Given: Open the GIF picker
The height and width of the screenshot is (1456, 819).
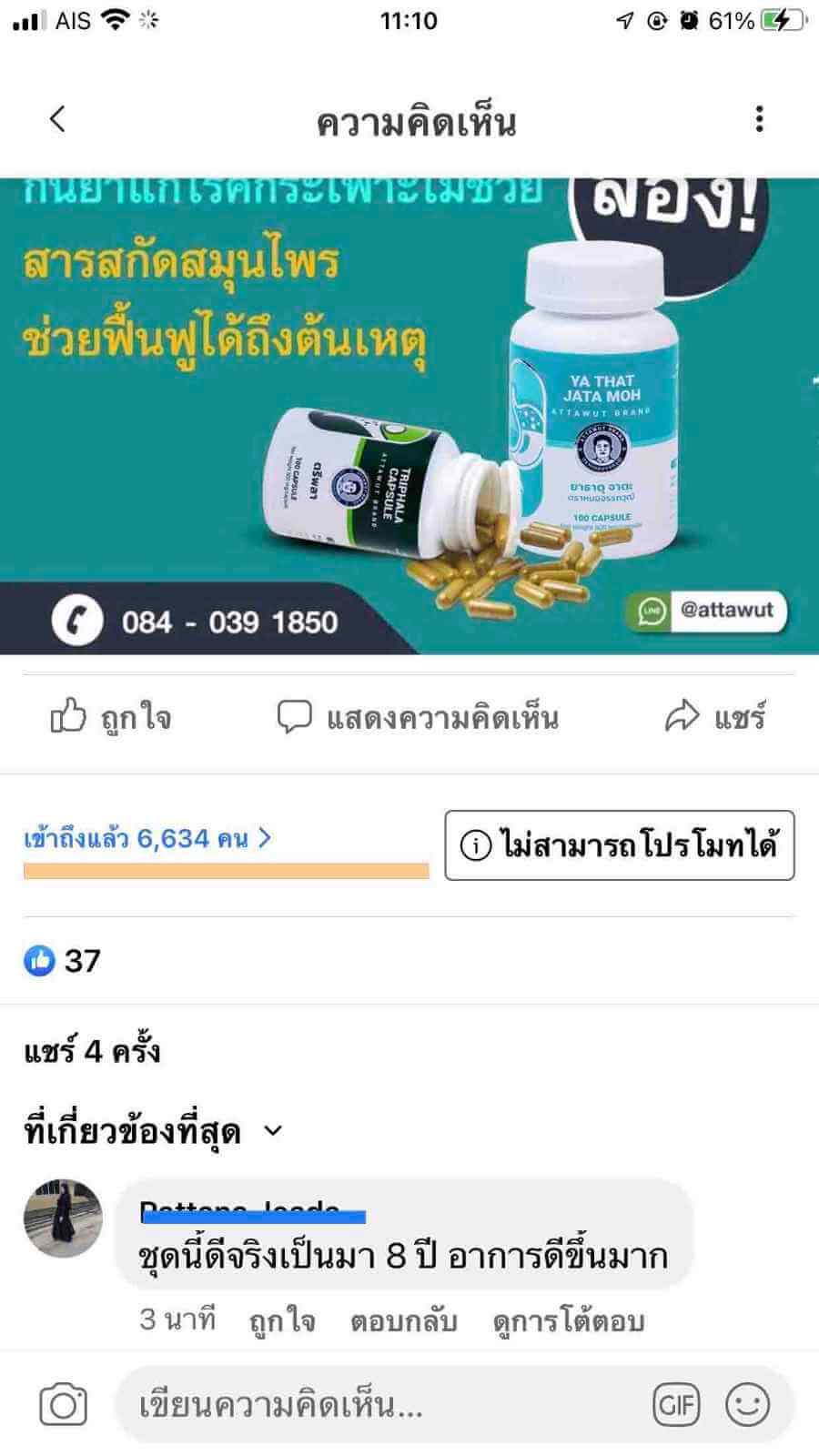Looking at the screenshot, I should pos(676,1406).
